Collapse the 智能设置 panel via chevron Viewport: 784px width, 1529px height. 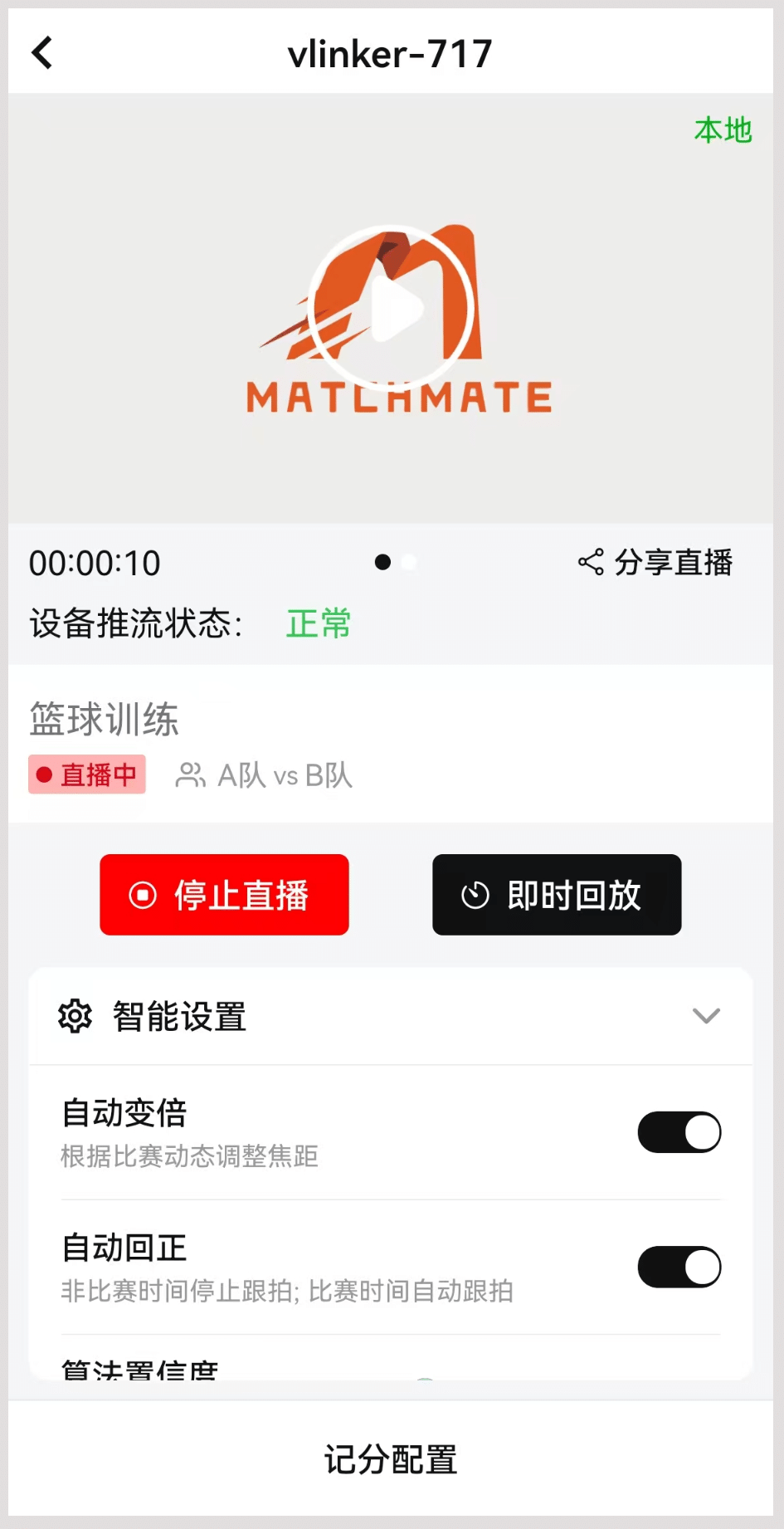pyautogui.click(x=707, y=1016)
